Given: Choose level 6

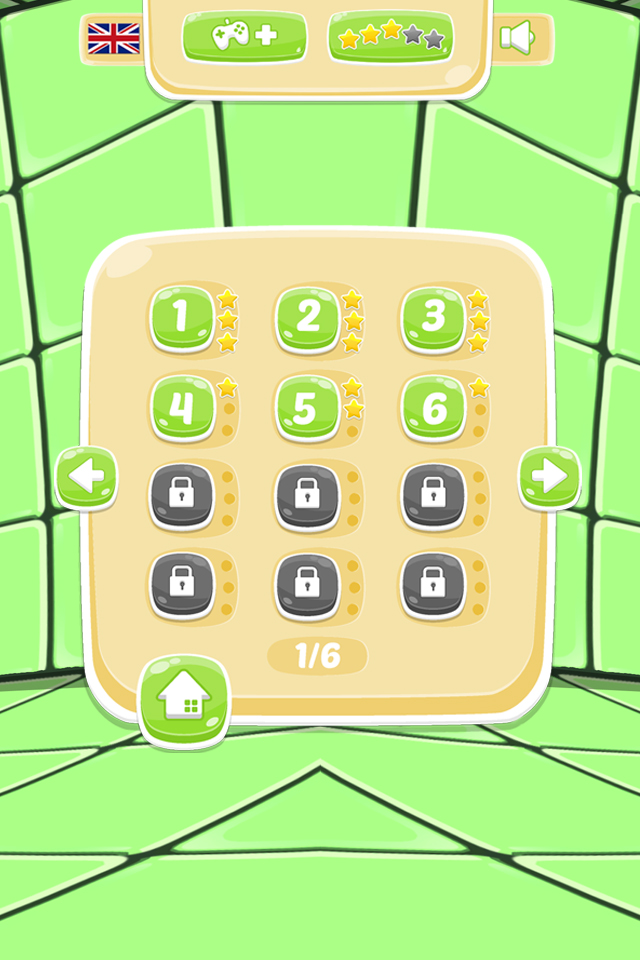Looking at the screenshot, I should tap(433, 408).
